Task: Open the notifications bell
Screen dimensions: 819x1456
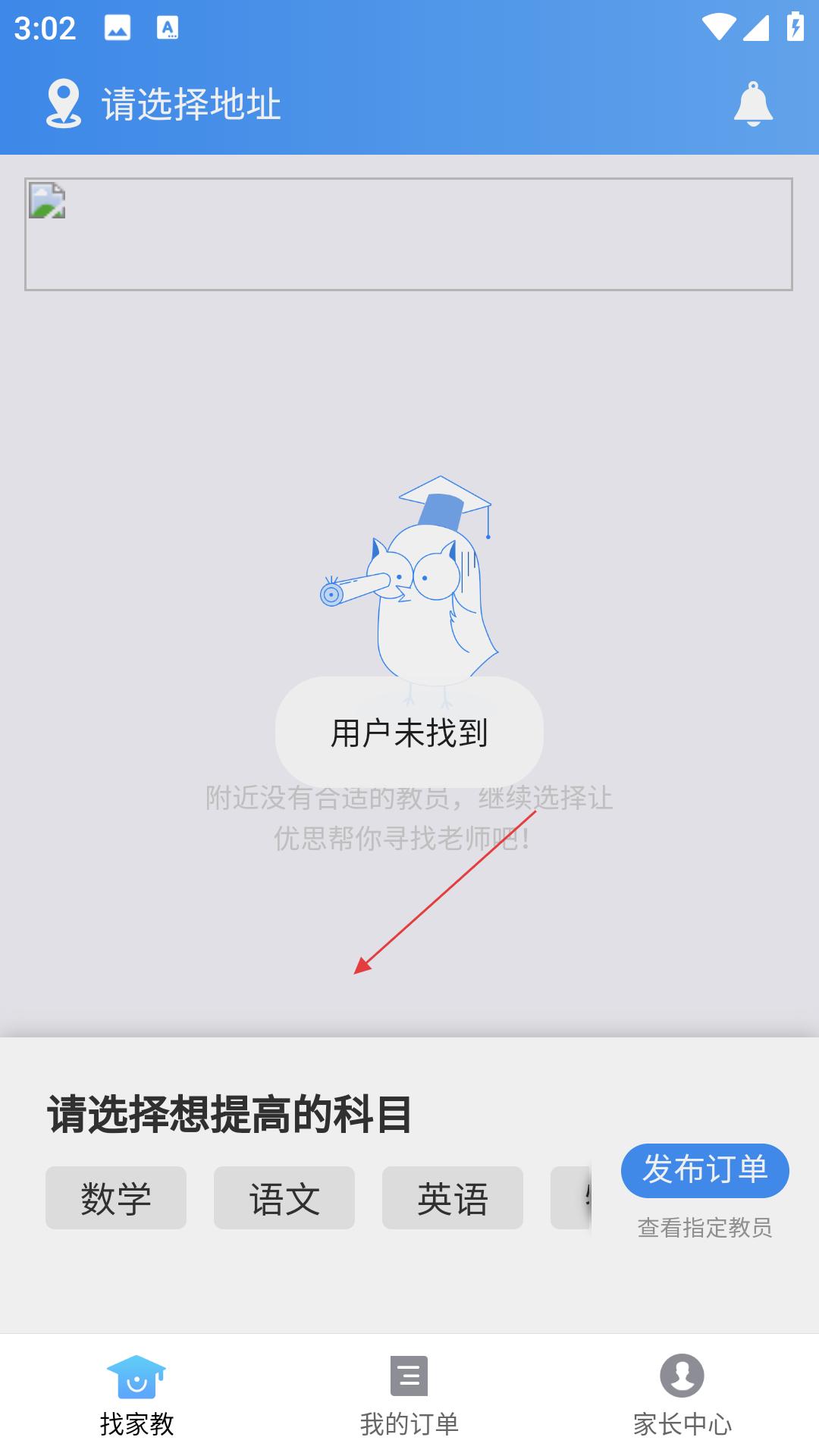Action: coord(753,104)
